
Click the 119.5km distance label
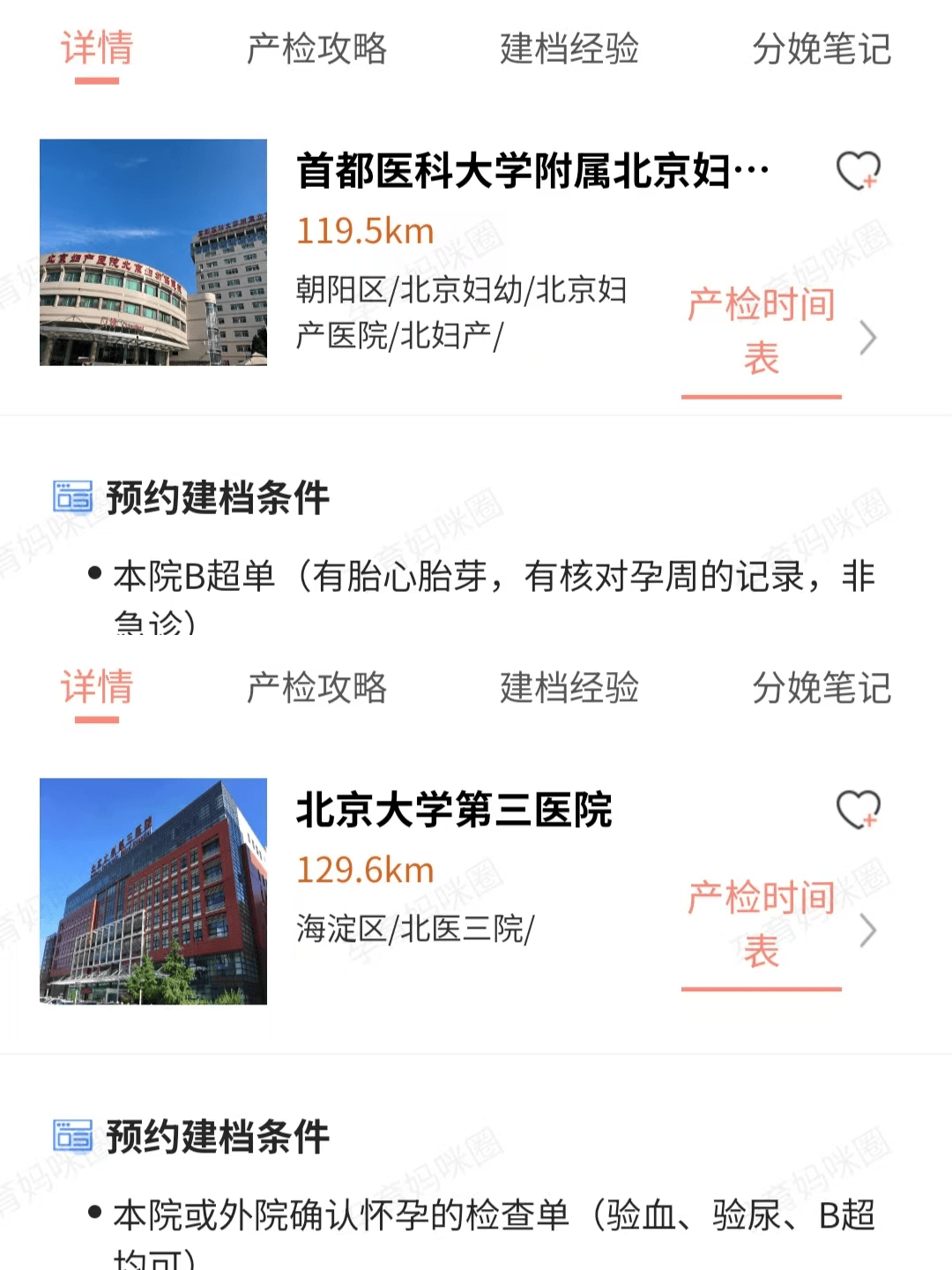[364, 231]
